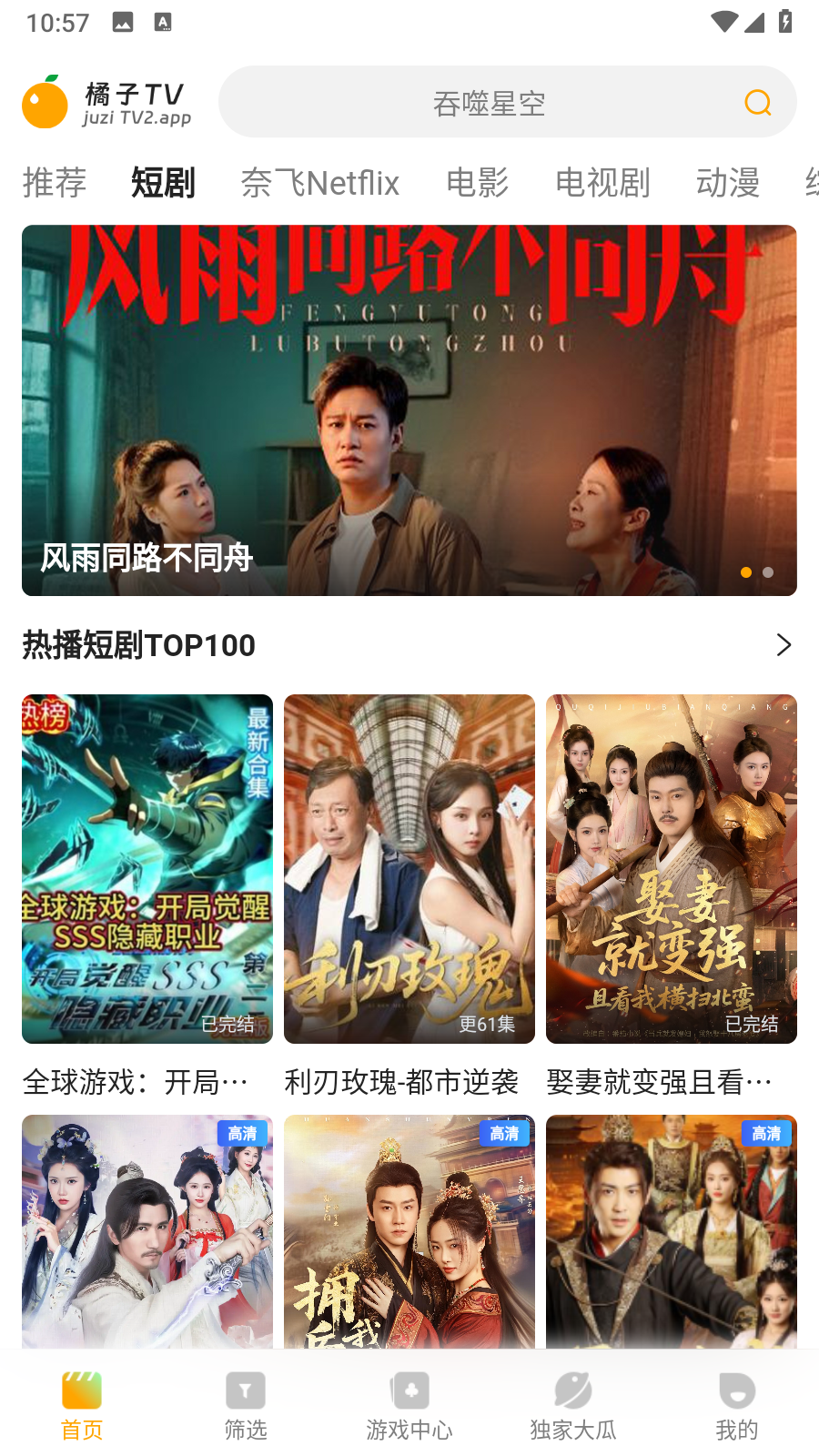819x1456 pixels.
Task: Open the 风雨同路不同舟 banner
Action: tap(409, 409)
